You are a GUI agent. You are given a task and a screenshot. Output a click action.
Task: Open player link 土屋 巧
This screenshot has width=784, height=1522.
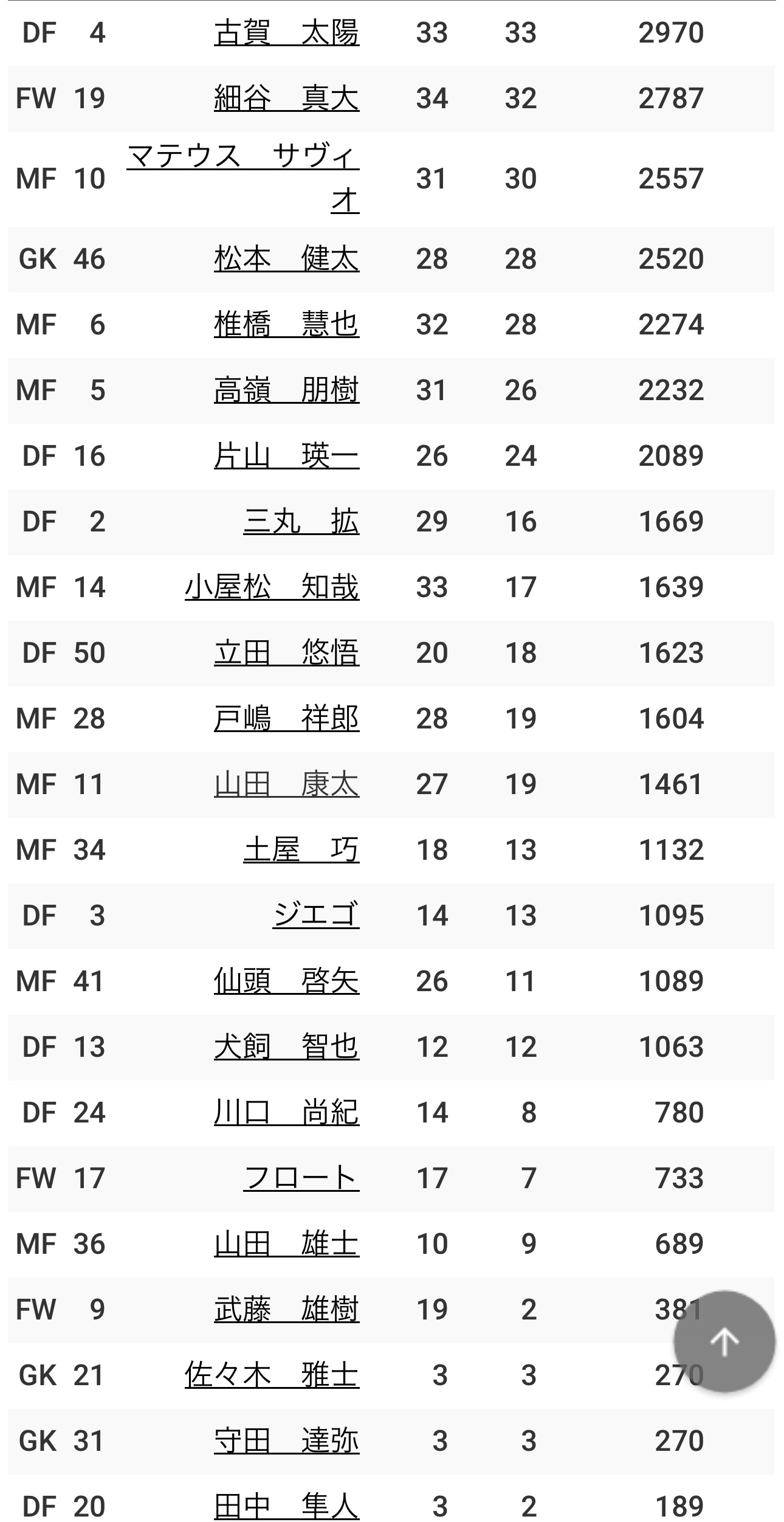pos(301,850)
